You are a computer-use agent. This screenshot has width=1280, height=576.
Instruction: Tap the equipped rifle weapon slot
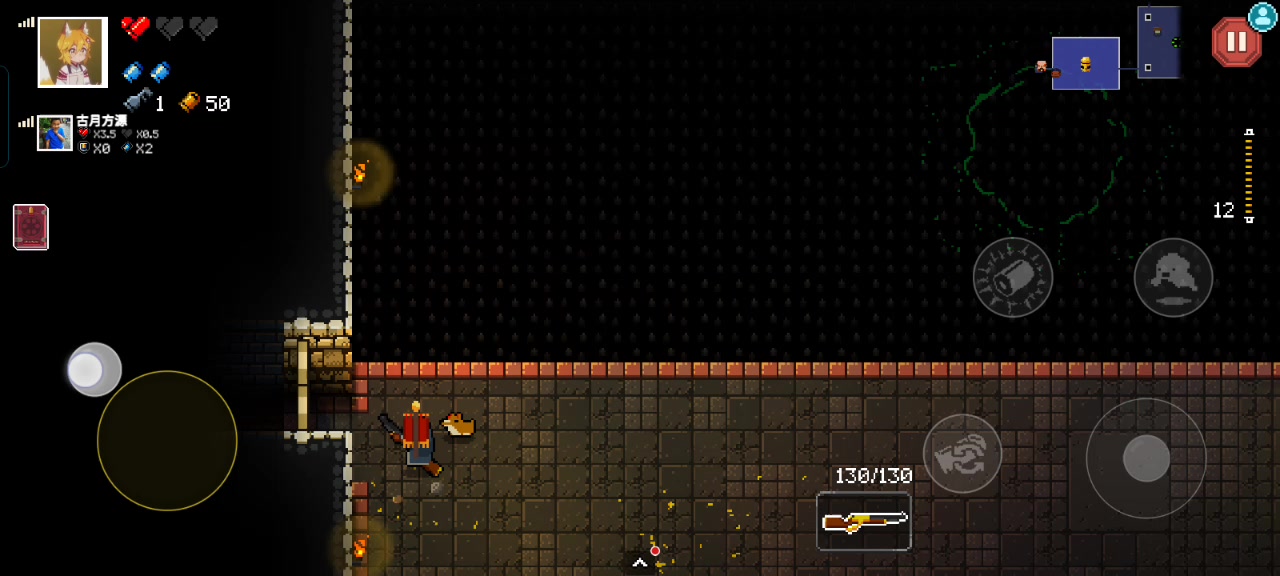tap(864, 521)
